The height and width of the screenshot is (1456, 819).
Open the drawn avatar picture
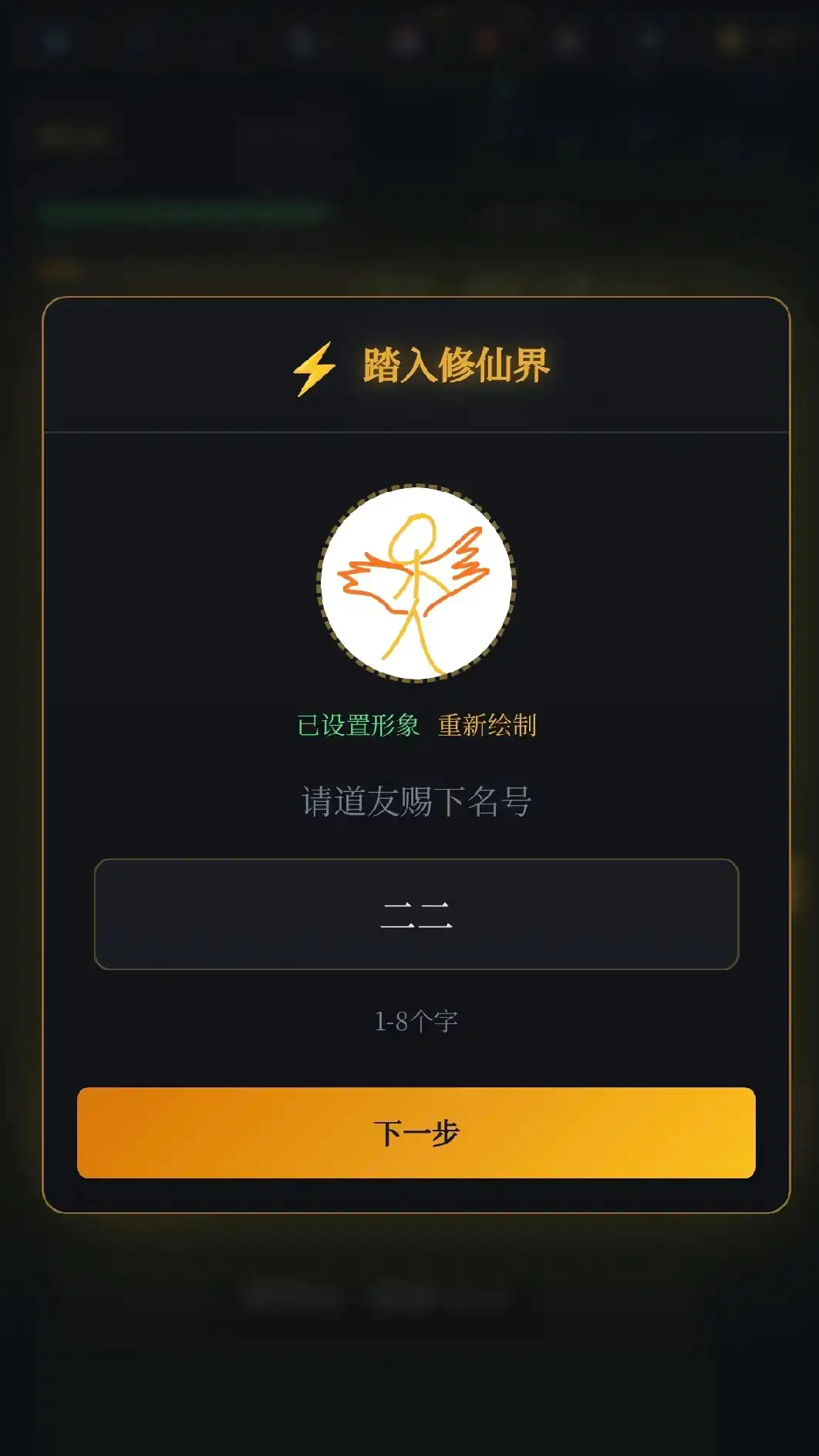click(416, 584)
